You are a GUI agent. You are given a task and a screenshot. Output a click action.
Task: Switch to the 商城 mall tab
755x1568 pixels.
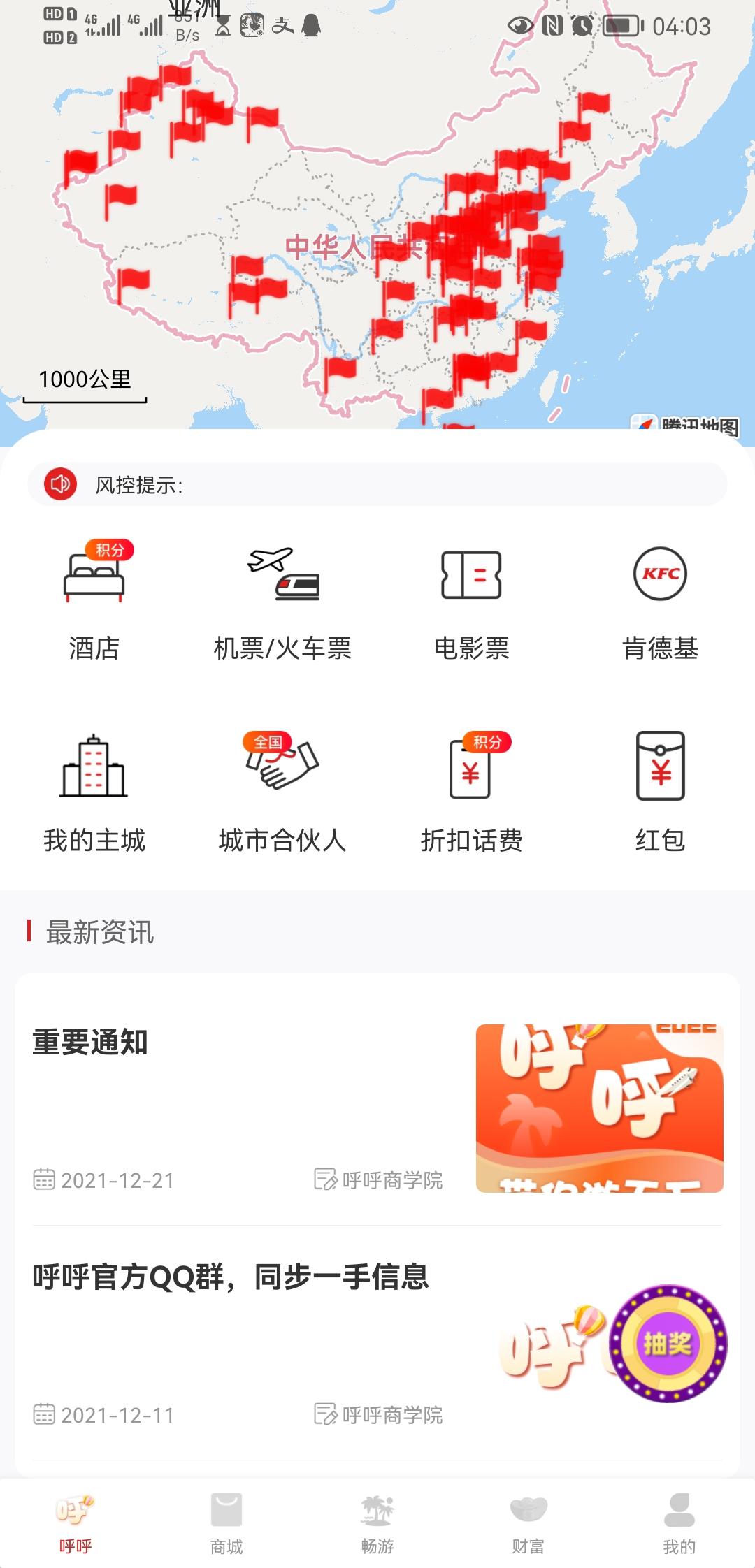[226, 1523]
